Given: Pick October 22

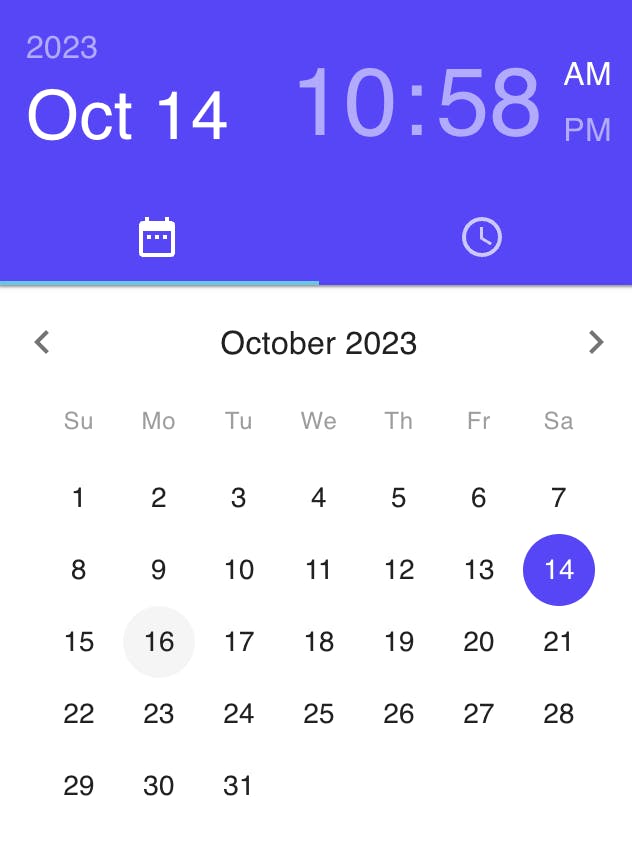Looking at the screenshot, I should point(79,714).
